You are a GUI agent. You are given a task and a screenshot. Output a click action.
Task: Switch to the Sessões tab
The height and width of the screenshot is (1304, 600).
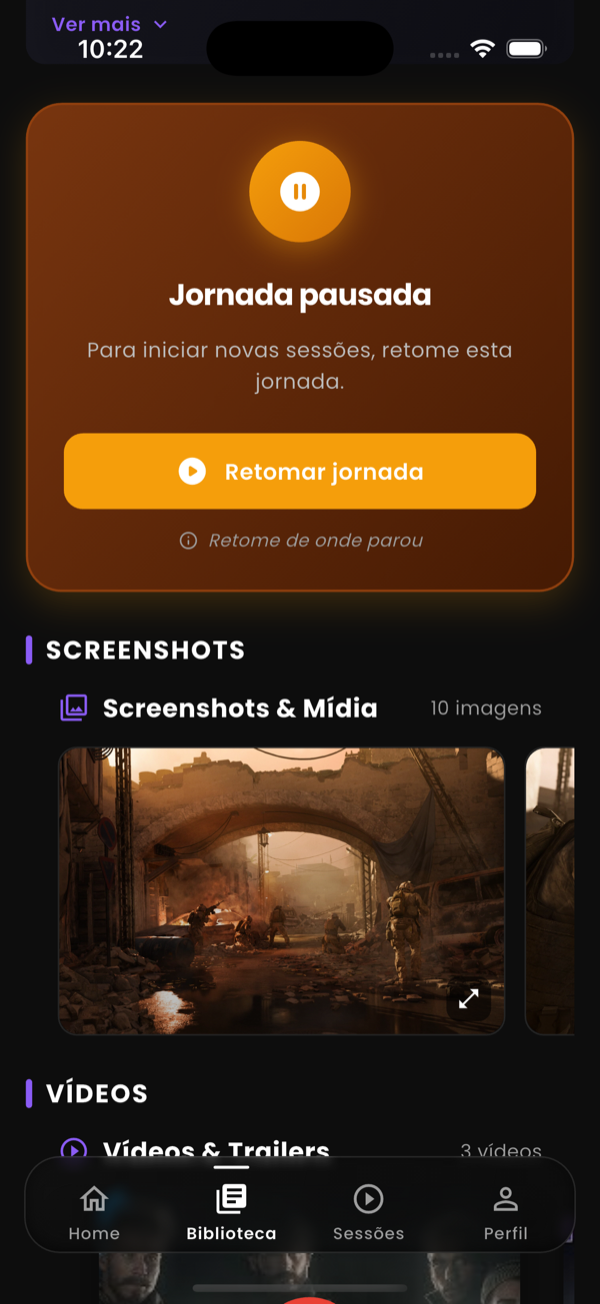[x=368, y=1212]
